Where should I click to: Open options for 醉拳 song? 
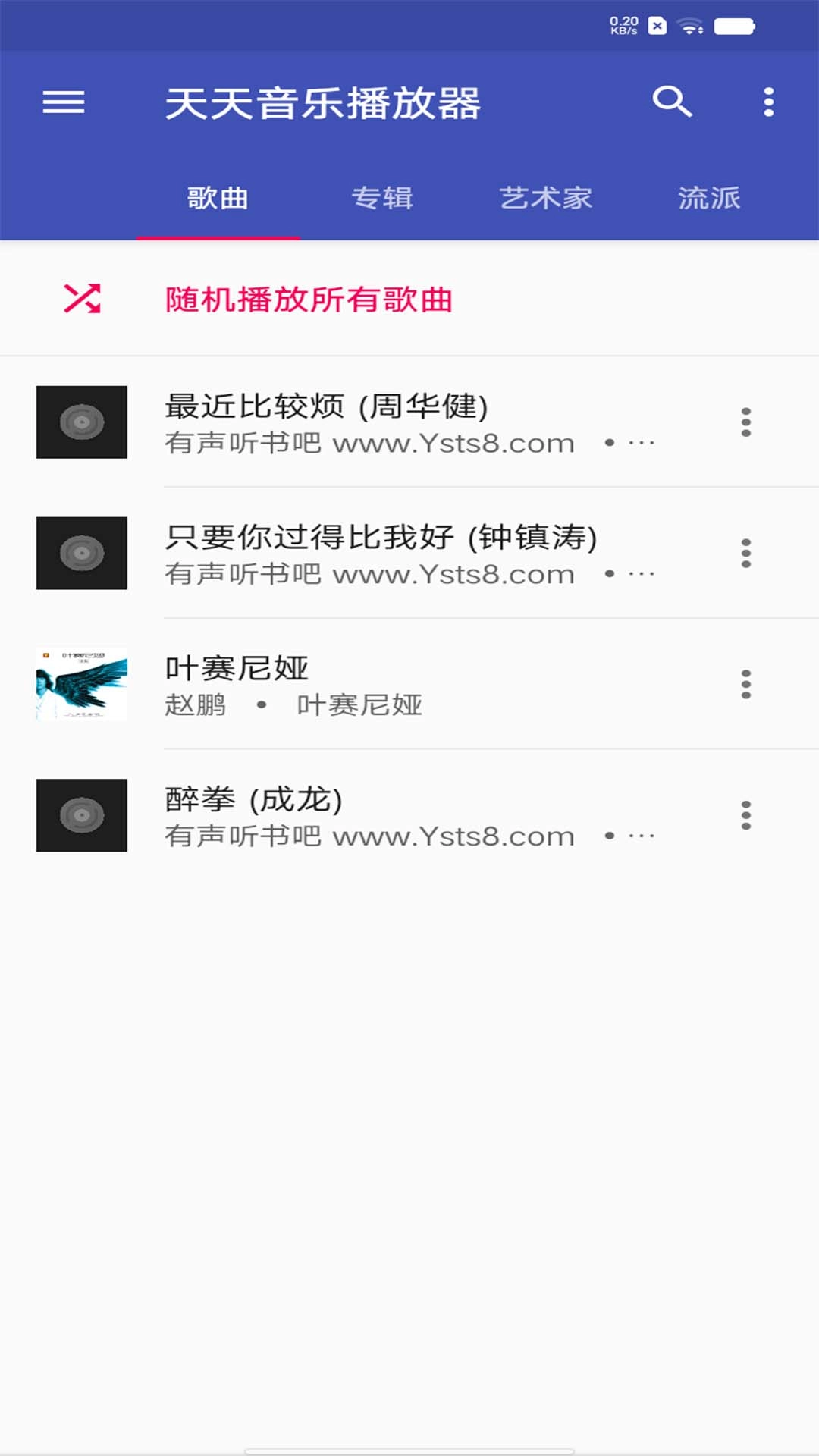pyautogui.click(x=745, y=816)
